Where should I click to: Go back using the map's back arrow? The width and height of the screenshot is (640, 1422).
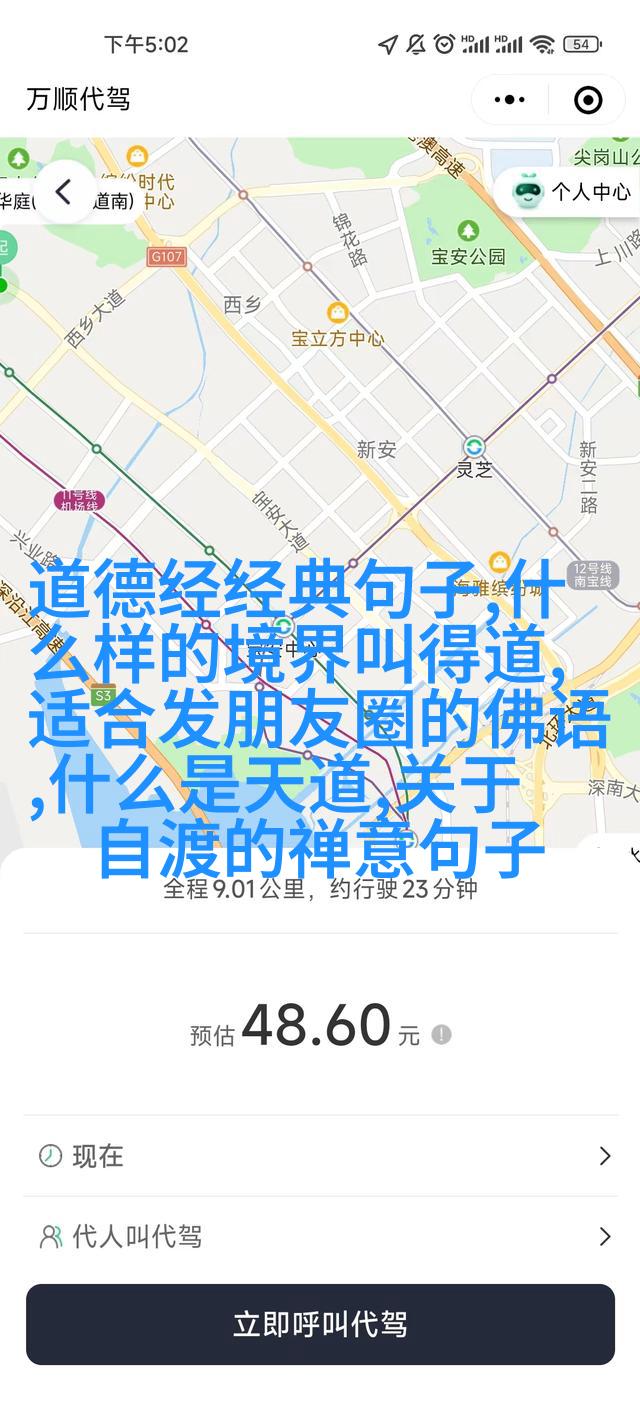[64, 192]
